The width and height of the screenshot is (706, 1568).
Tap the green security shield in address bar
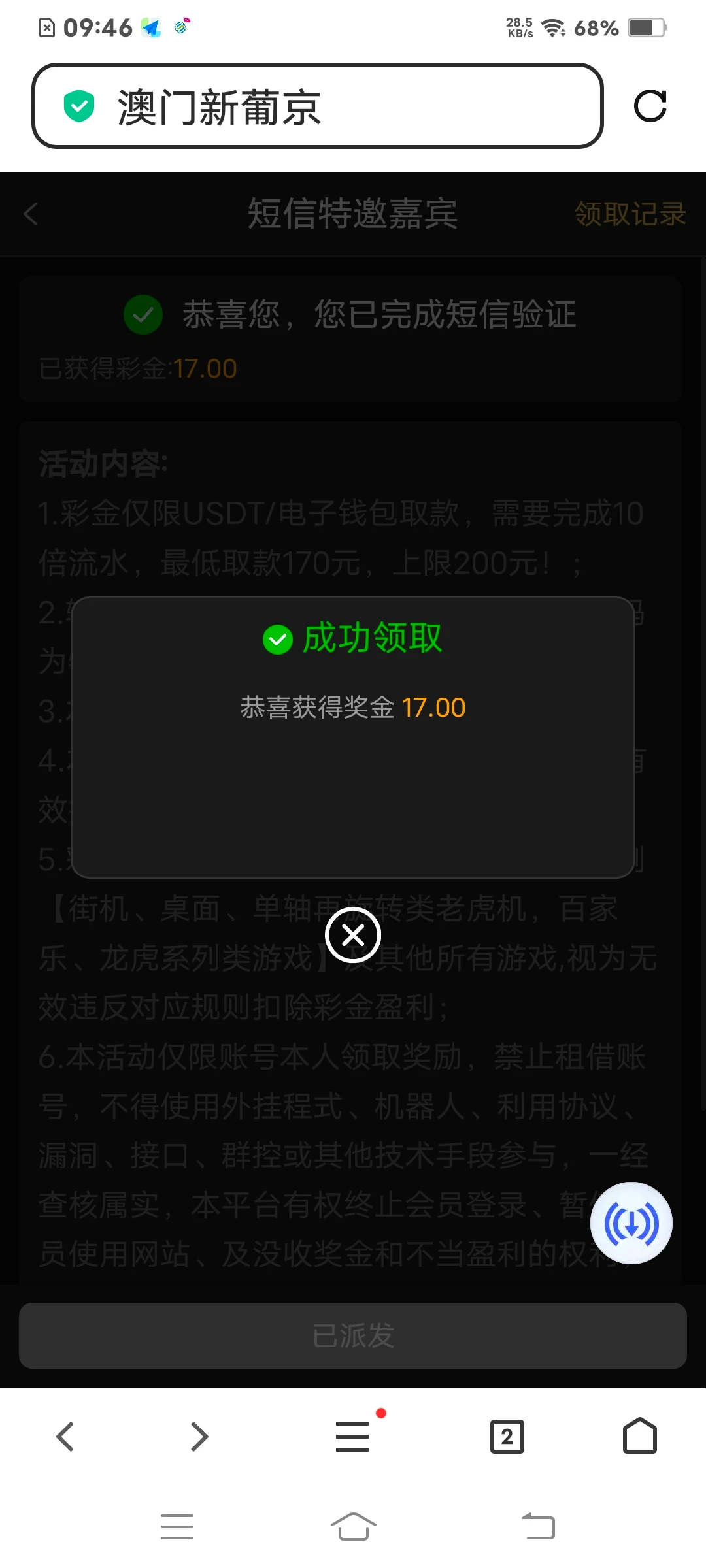[78, 105]
